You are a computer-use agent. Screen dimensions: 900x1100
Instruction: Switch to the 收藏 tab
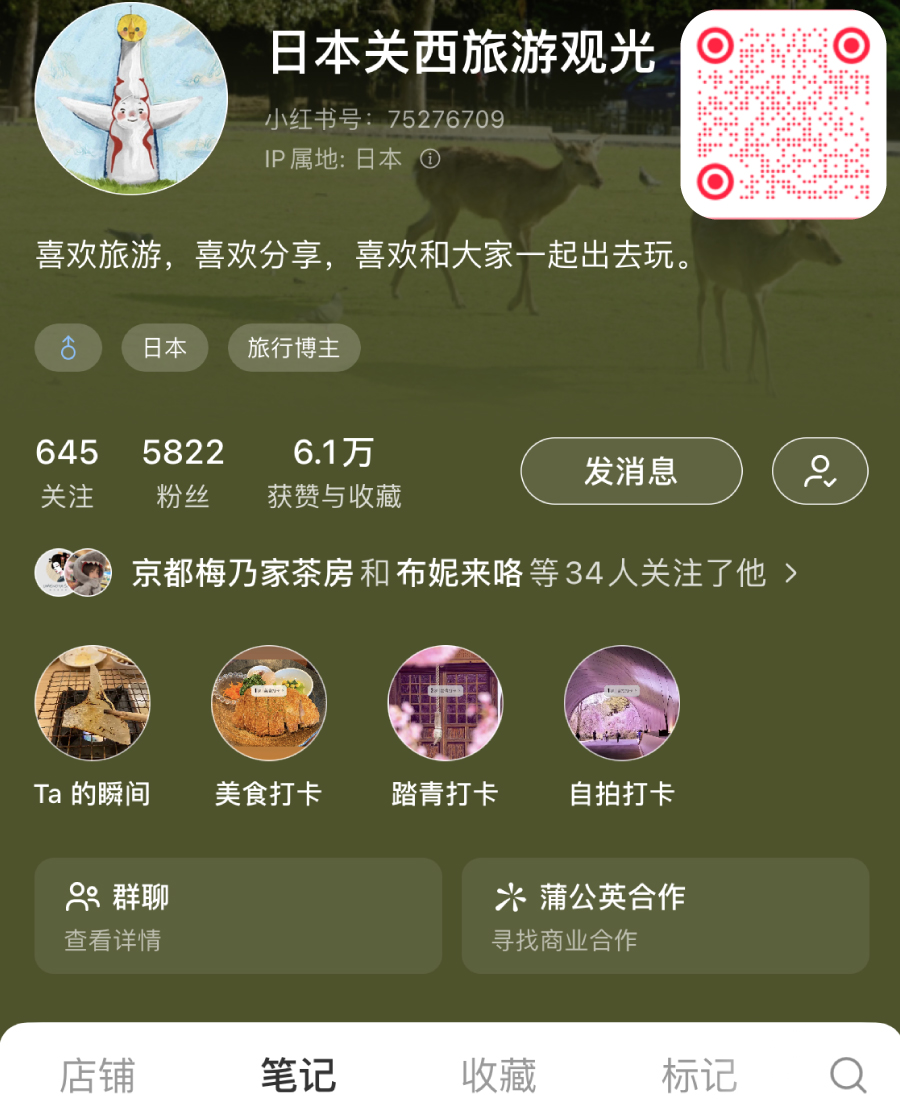point(499,1075)
